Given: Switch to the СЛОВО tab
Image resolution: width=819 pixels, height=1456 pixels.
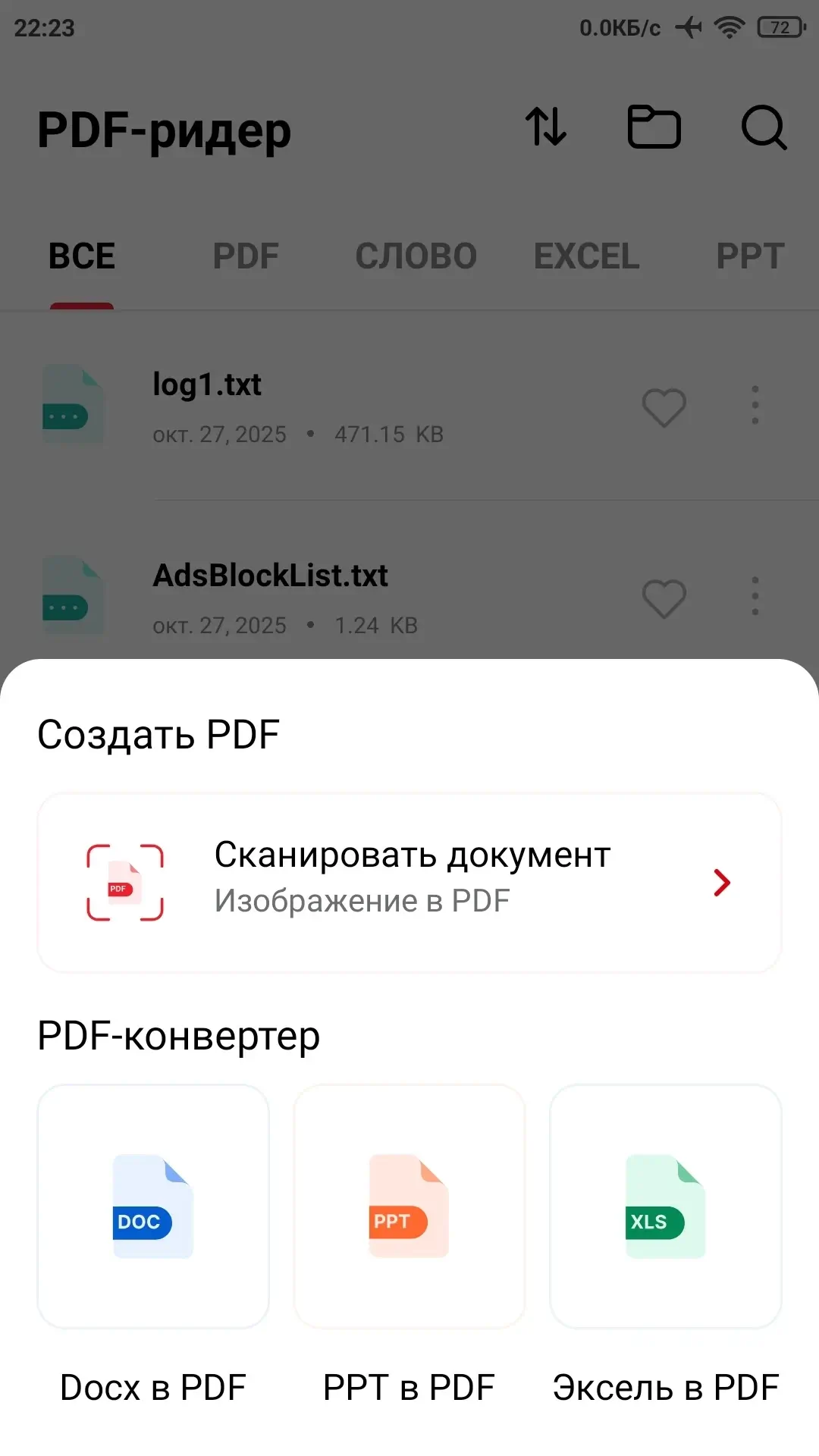Looking at the screenshot, I should point(416,256).
